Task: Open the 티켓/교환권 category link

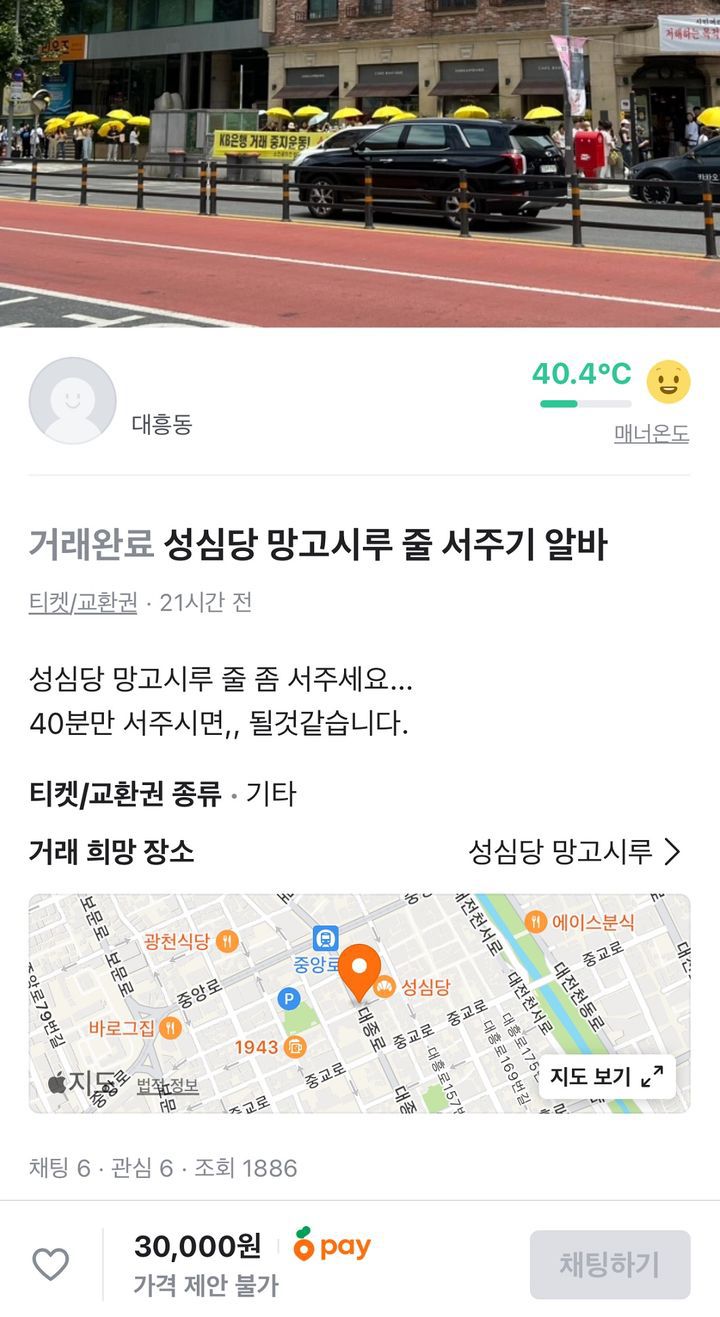Action: point(83,603)
